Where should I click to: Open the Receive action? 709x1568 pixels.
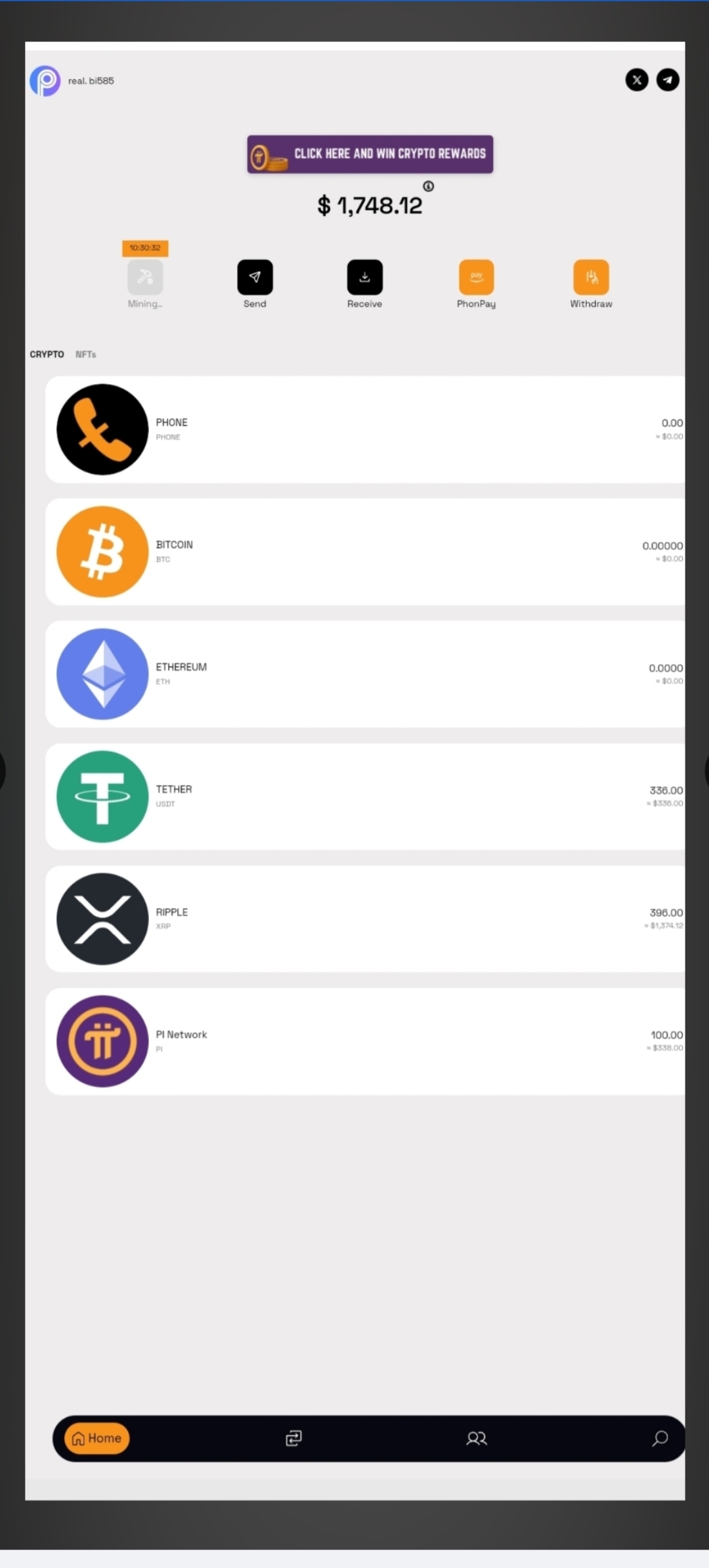[364, 278]
